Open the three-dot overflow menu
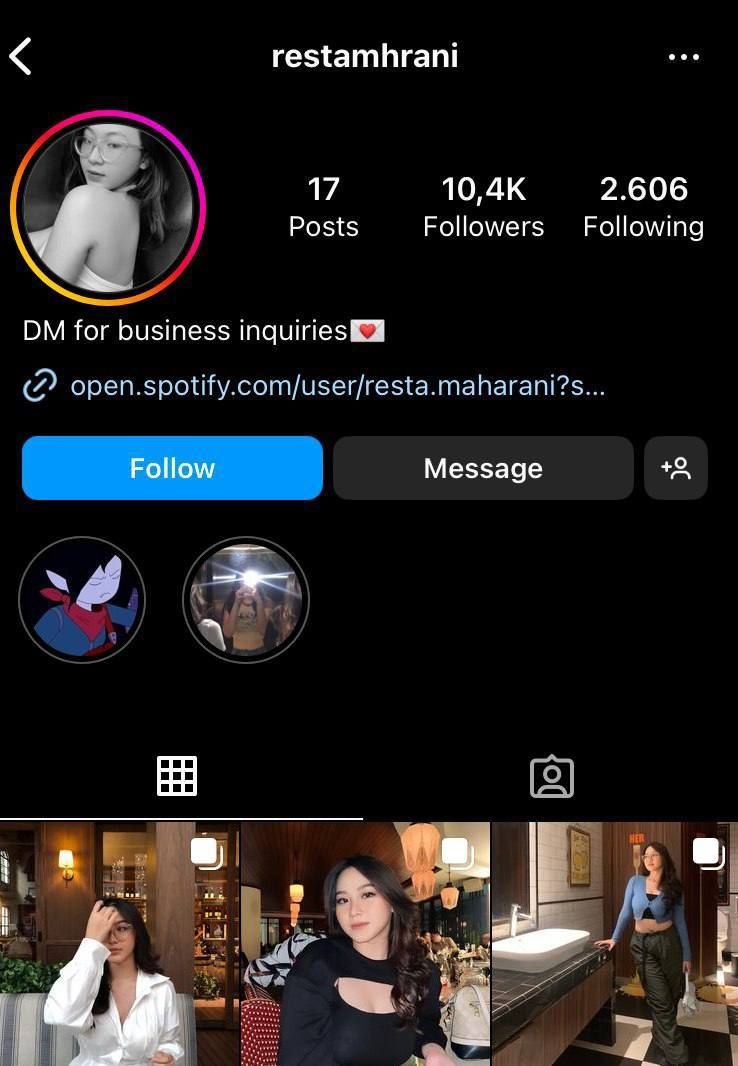 [x=684, y=57]
